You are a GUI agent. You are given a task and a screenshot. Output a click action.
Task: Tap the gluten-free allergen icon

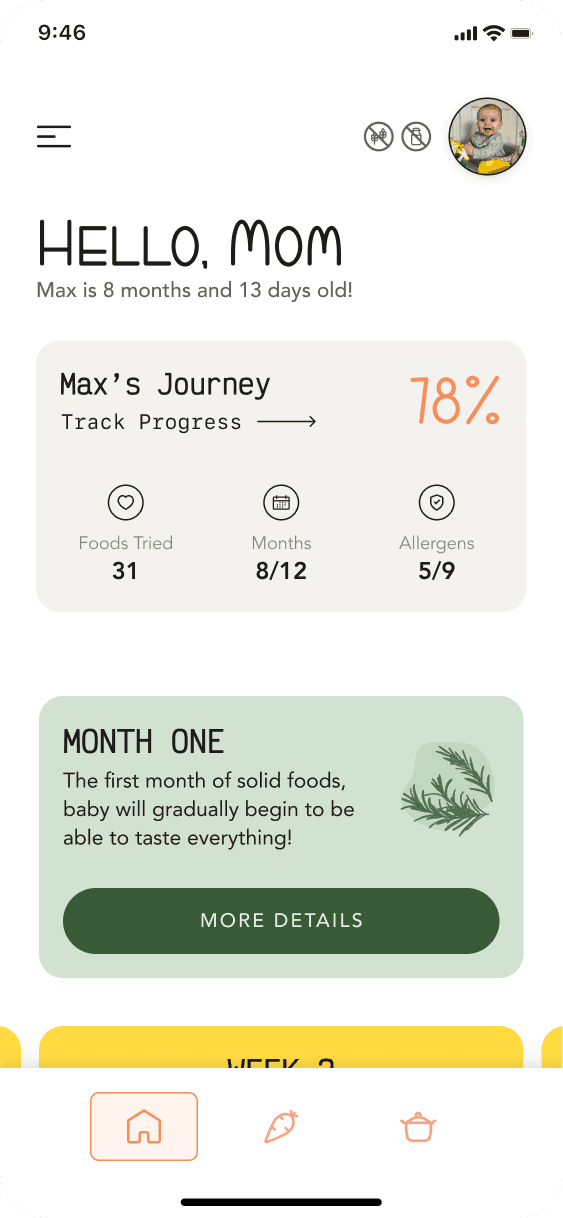click(x=379, y=136)
